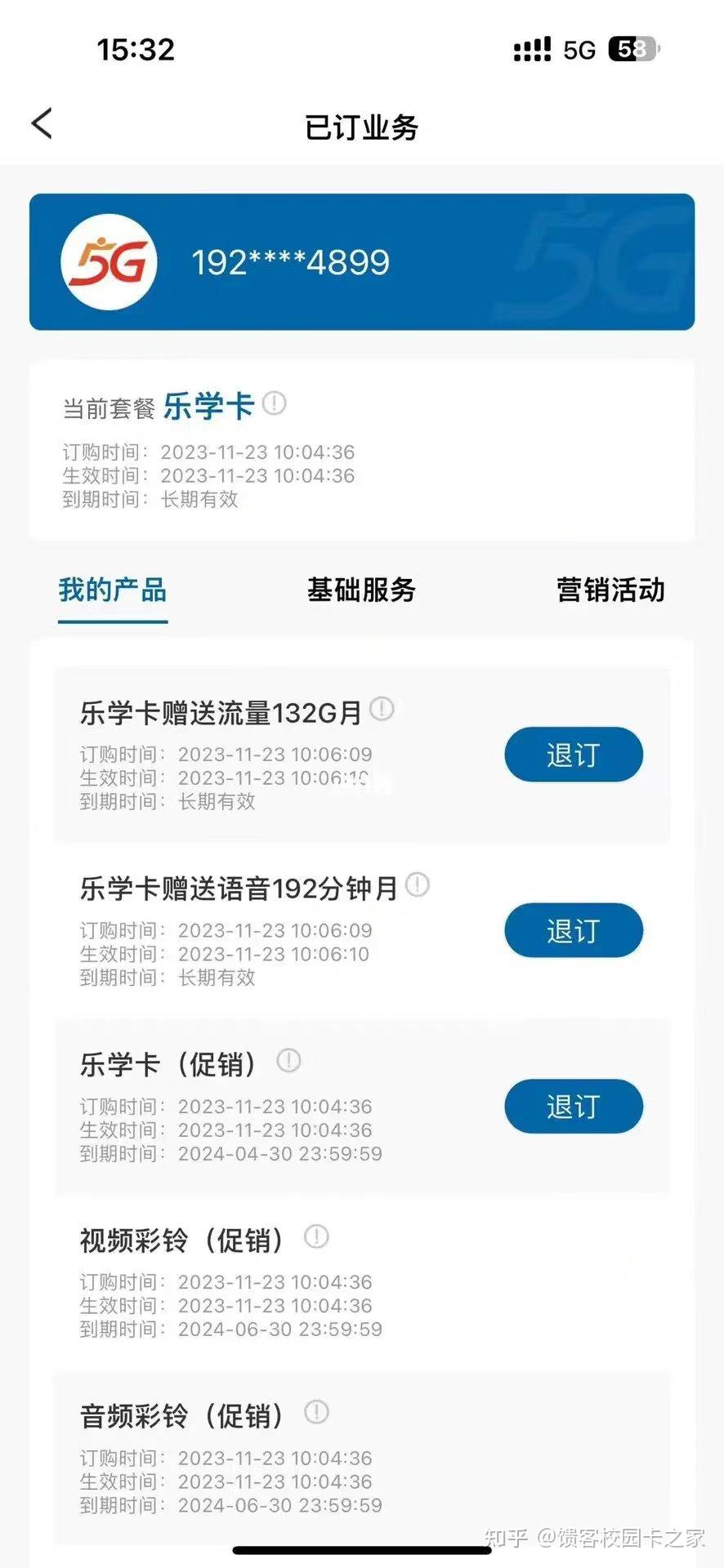
Task: Tap the info icon beside 乐学卡 package name
Action: [276, 403]
